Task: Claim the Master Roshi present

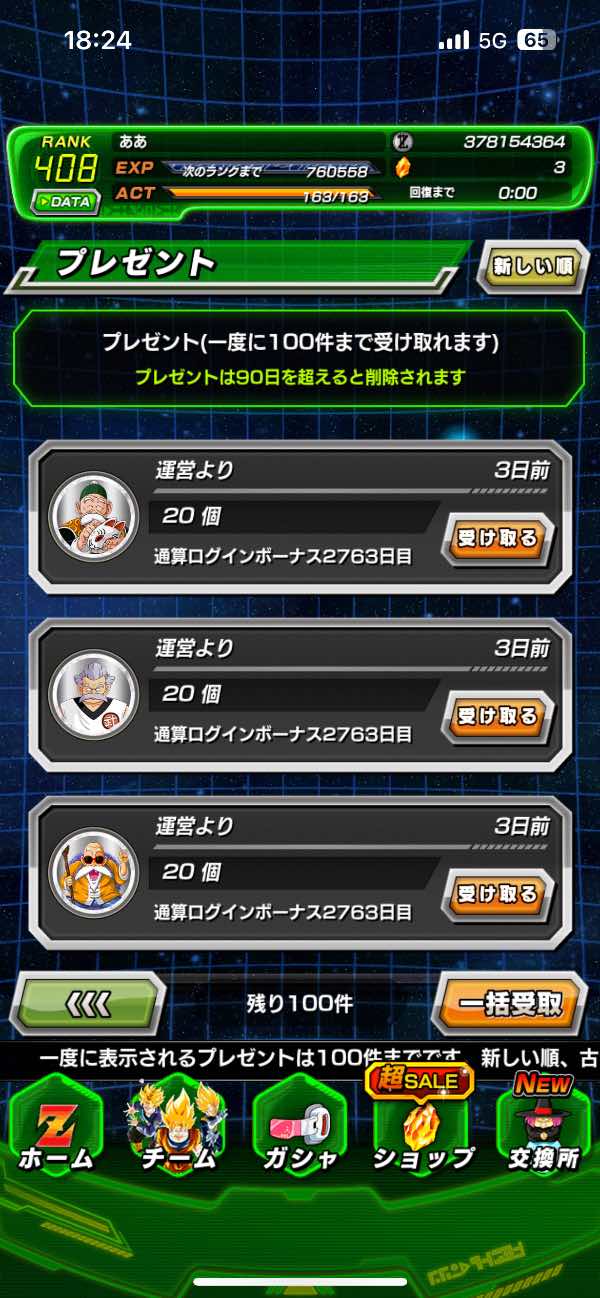Action: (x=497, y=894)
